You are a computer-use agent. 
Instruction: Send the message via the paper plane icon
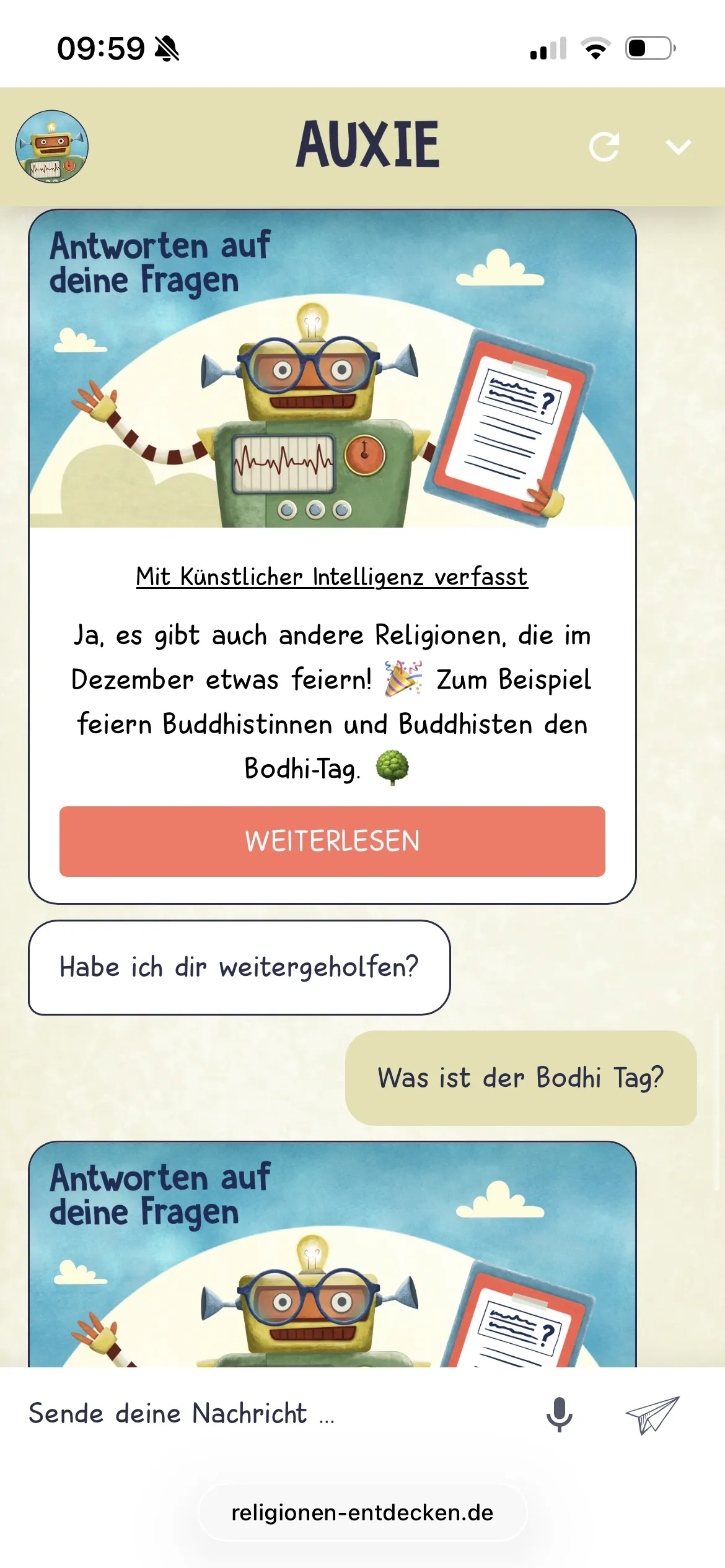coord(649,1414)
